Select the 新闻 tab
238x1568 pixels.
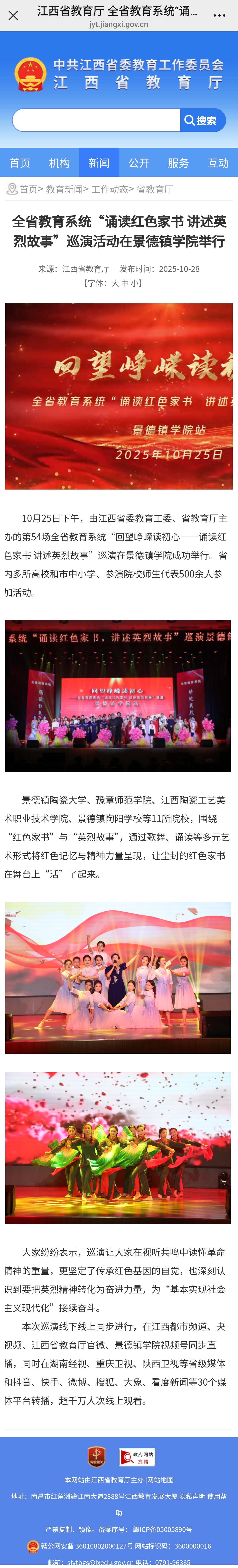click(99, 163)
